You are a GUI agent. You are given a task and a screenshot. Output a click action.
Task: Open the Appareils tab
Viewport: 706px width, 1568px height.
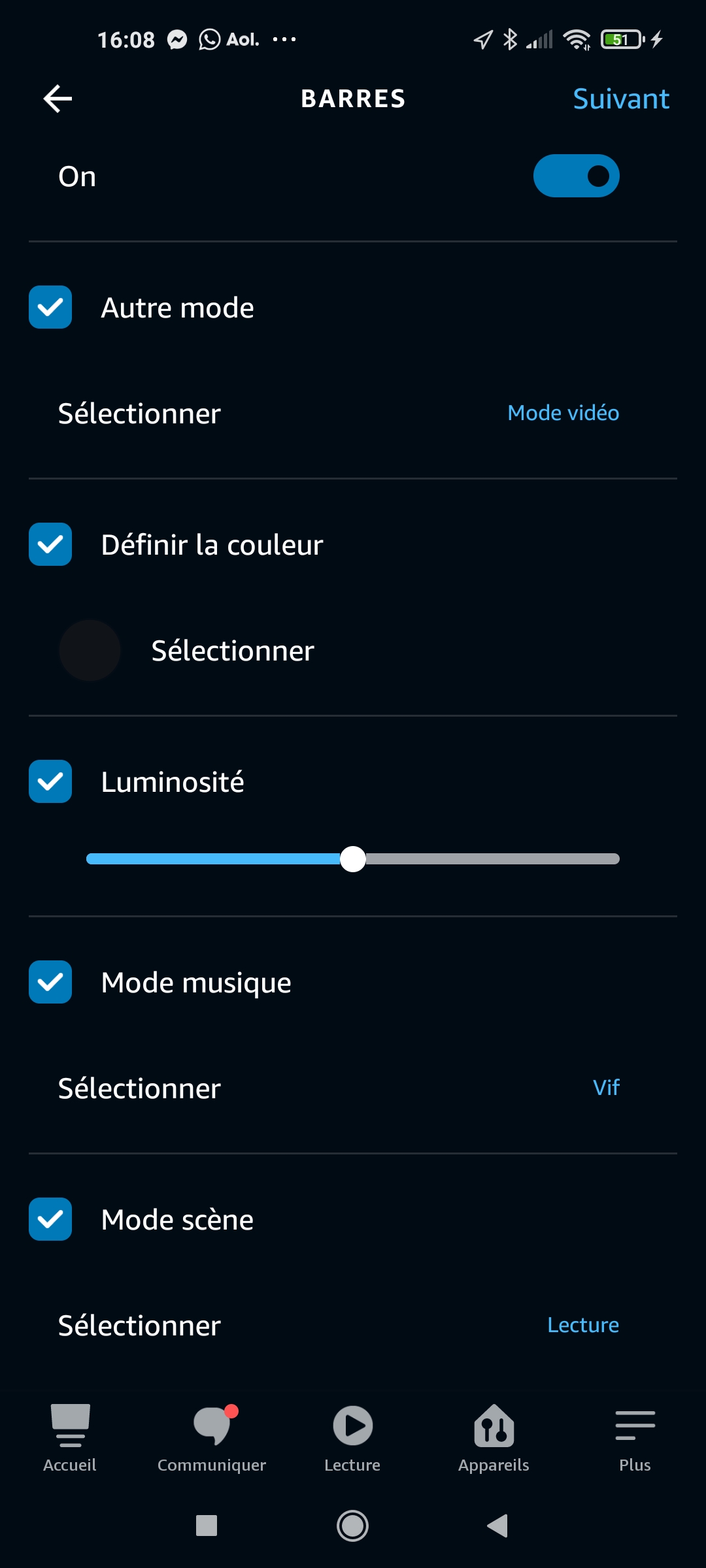click(494, 1437)
